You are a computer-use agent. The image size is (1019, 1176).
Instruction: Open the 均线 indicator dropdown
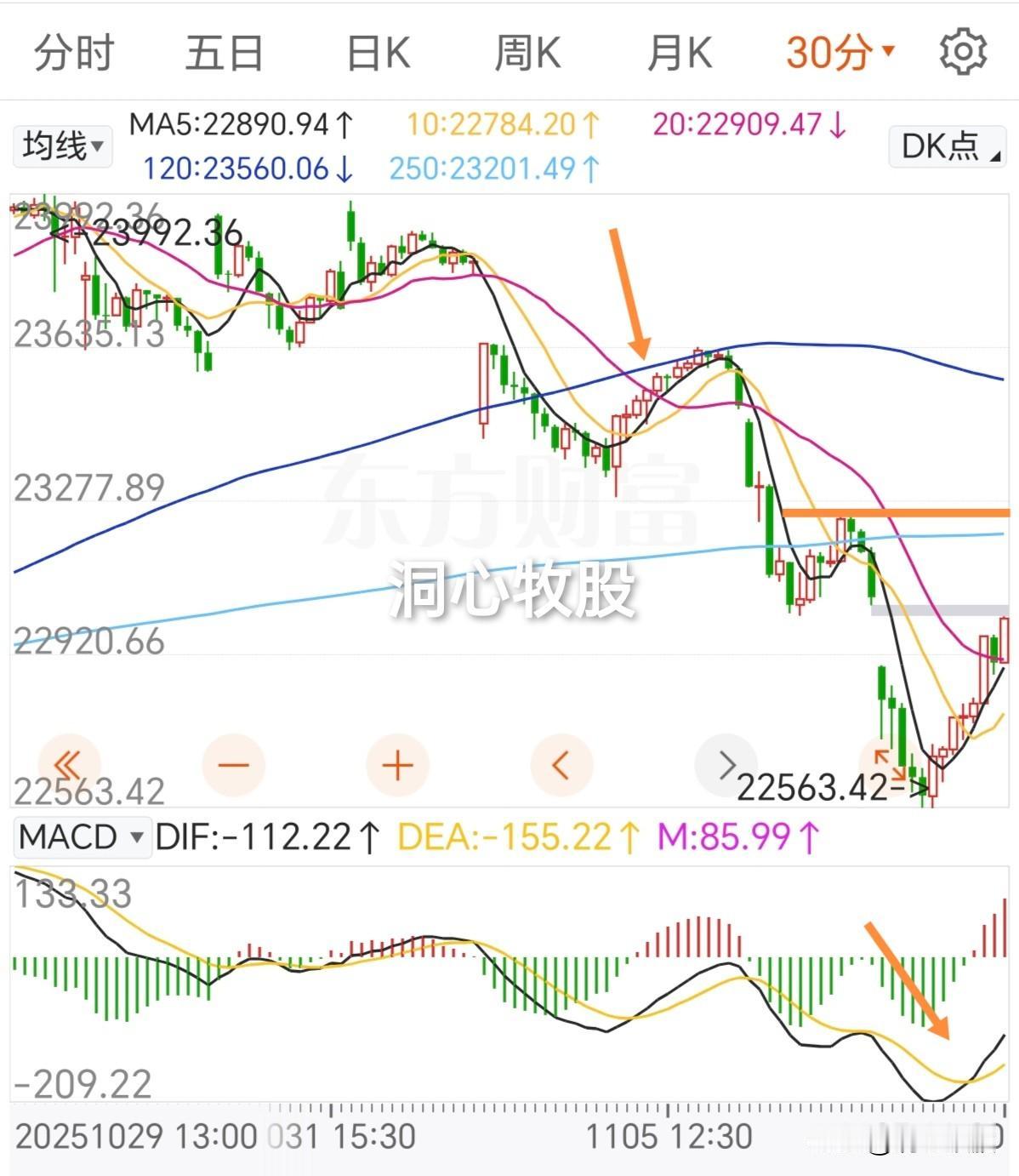(61, 145)
